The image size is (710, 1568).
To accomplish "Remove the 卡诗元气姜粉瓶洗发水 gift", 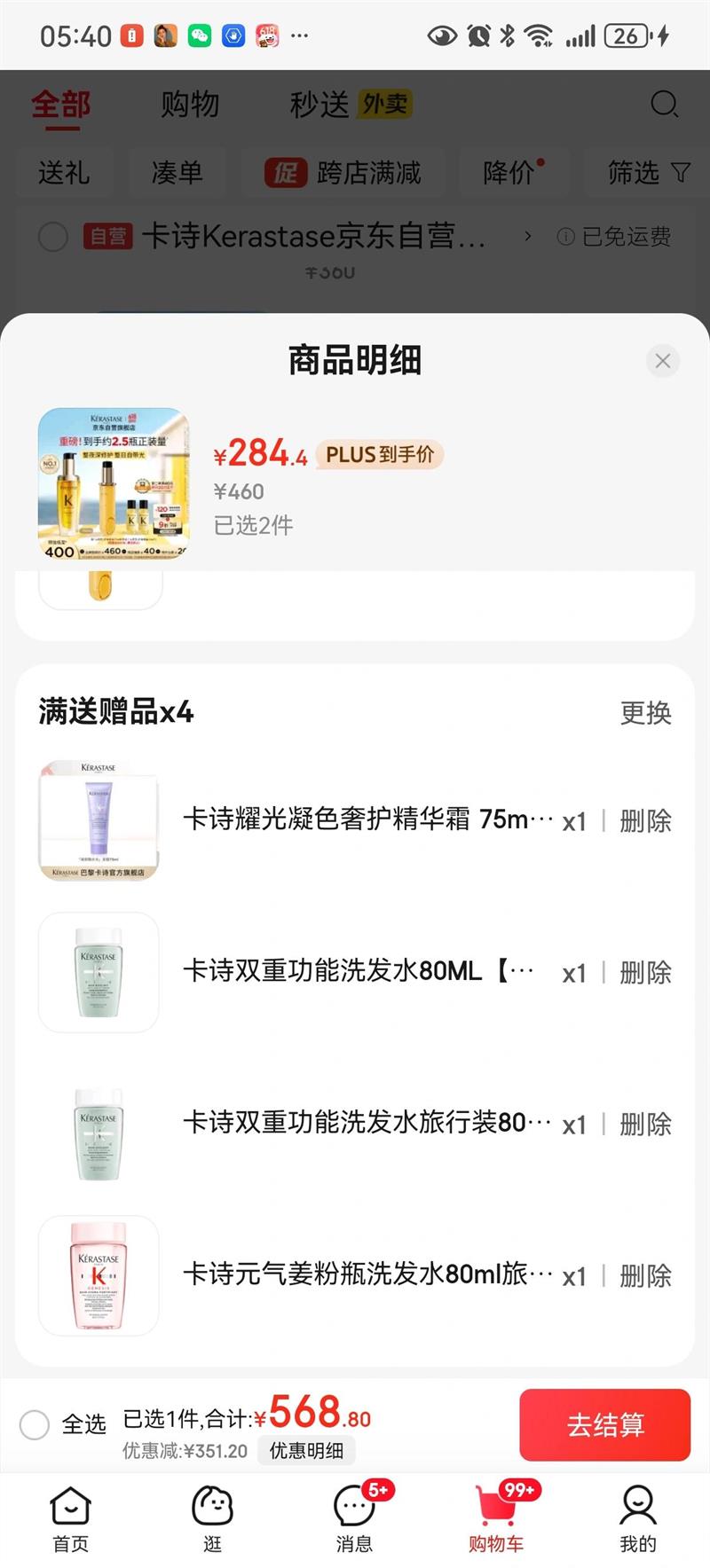I will pyautogui.click(x=645, y=1276).
